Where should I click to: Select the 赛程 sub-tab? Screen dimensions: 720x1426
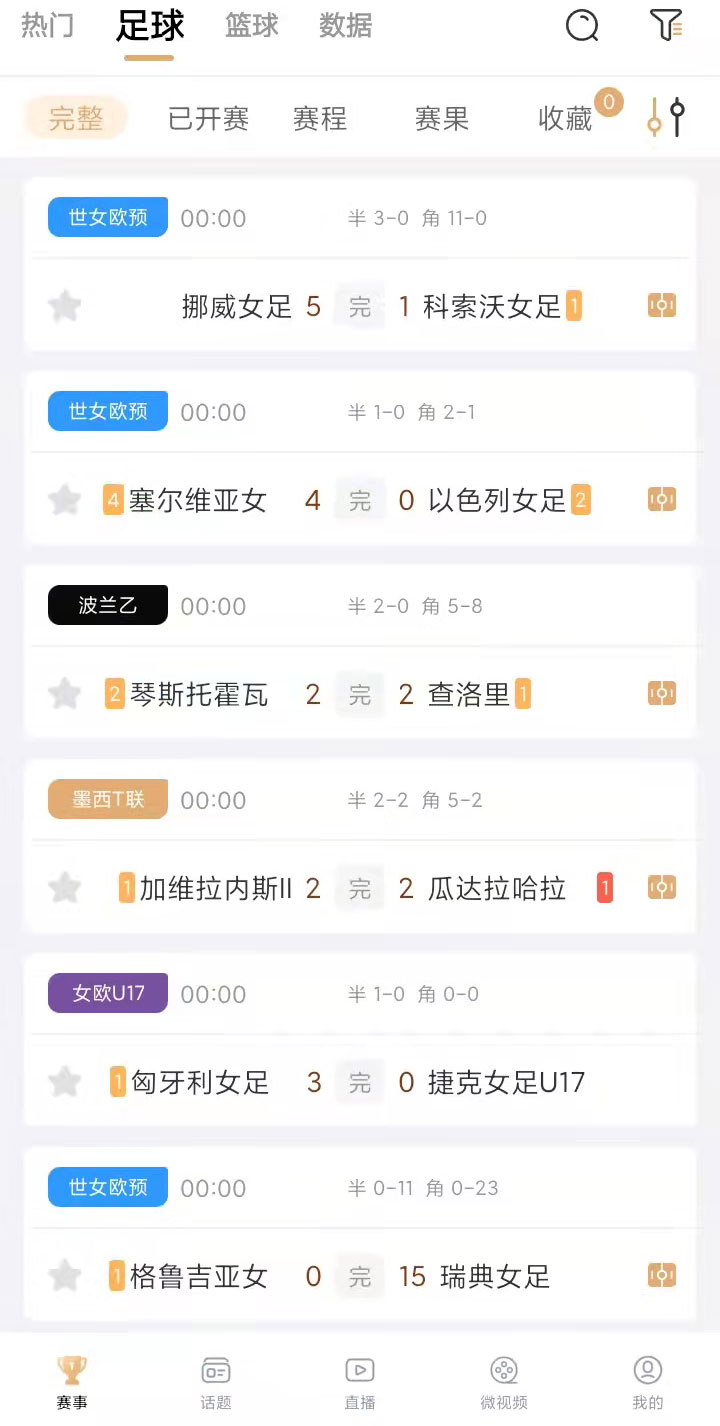pyautogui.click(x=320, y=119)
